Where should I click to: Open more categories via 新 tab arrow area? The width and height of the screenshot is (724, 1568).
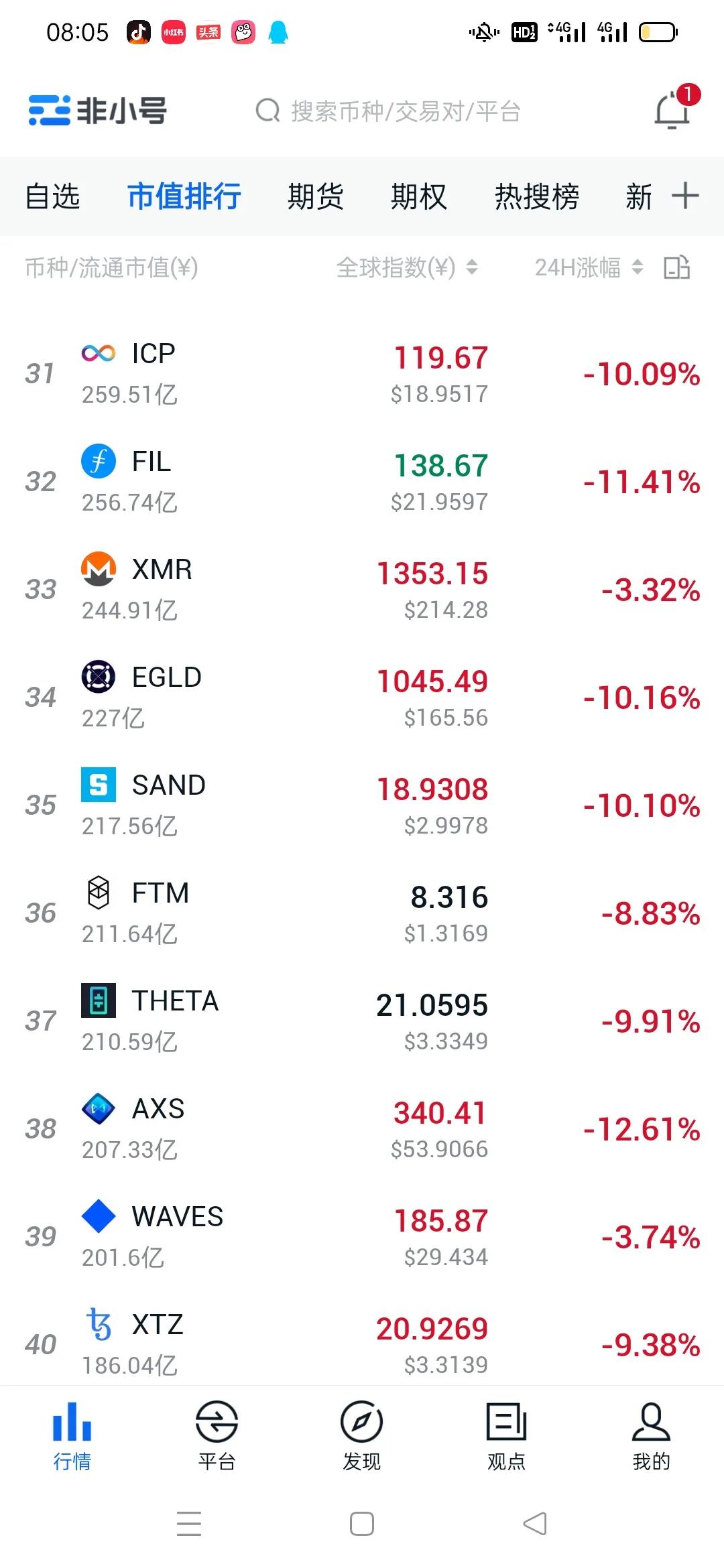638,196
